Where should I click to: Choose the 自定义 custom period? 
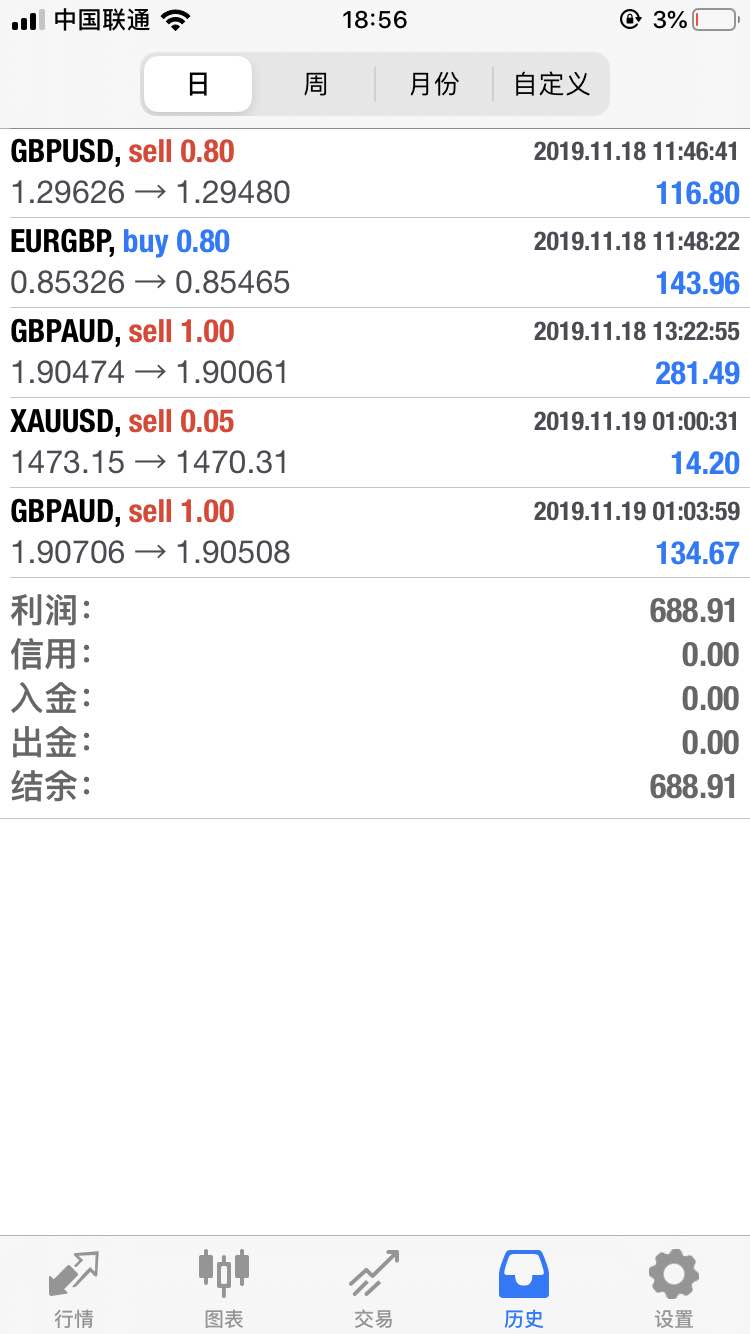point(551,84)
